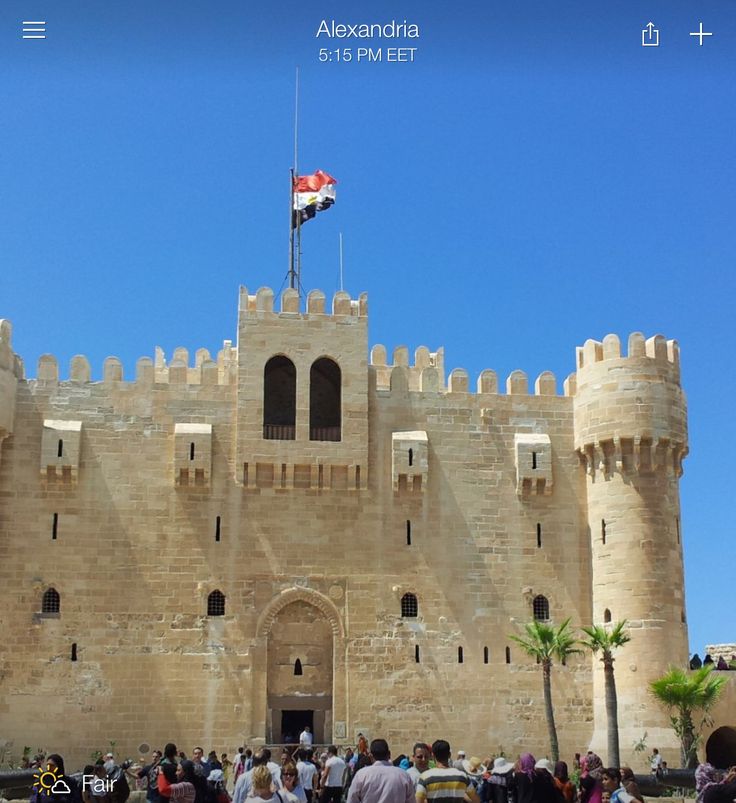Share the Alexandria weather

click(x=650, y=34)
